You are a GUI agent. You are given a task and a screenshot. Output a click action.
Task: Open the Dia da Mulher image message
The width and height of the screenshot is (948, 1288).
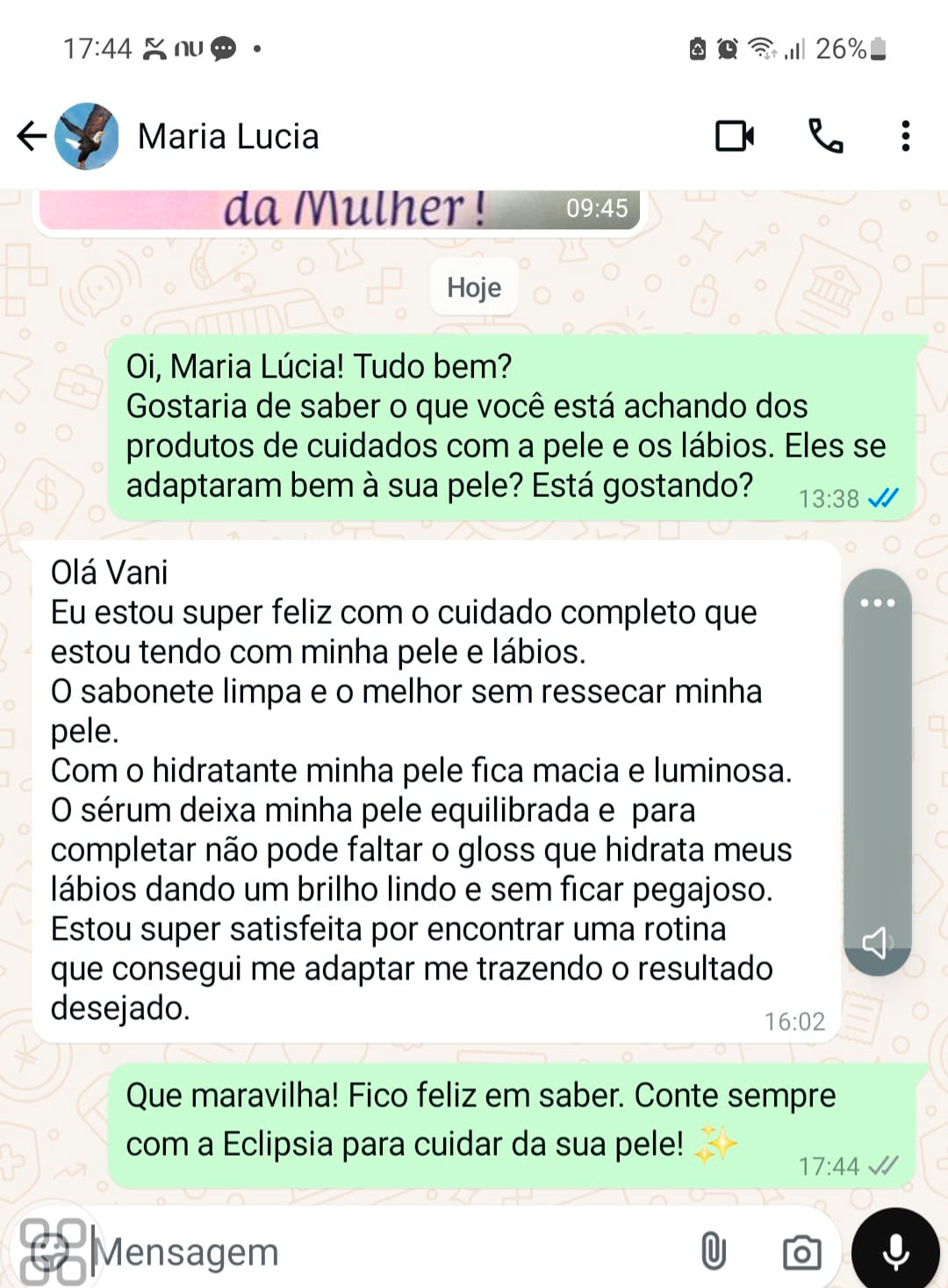342,209
